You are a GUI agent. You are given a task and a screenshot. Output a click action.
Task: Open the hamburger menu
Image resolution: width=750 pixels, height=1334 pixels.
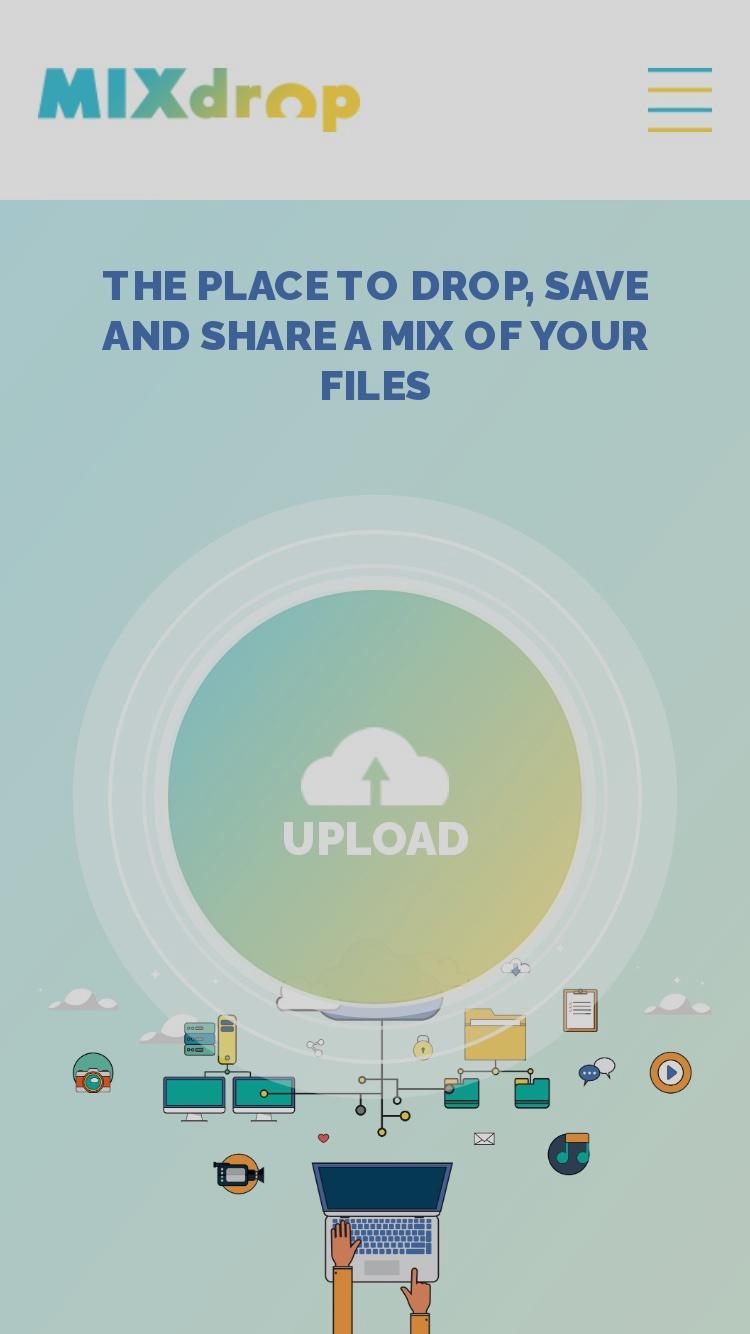[680, 100]
